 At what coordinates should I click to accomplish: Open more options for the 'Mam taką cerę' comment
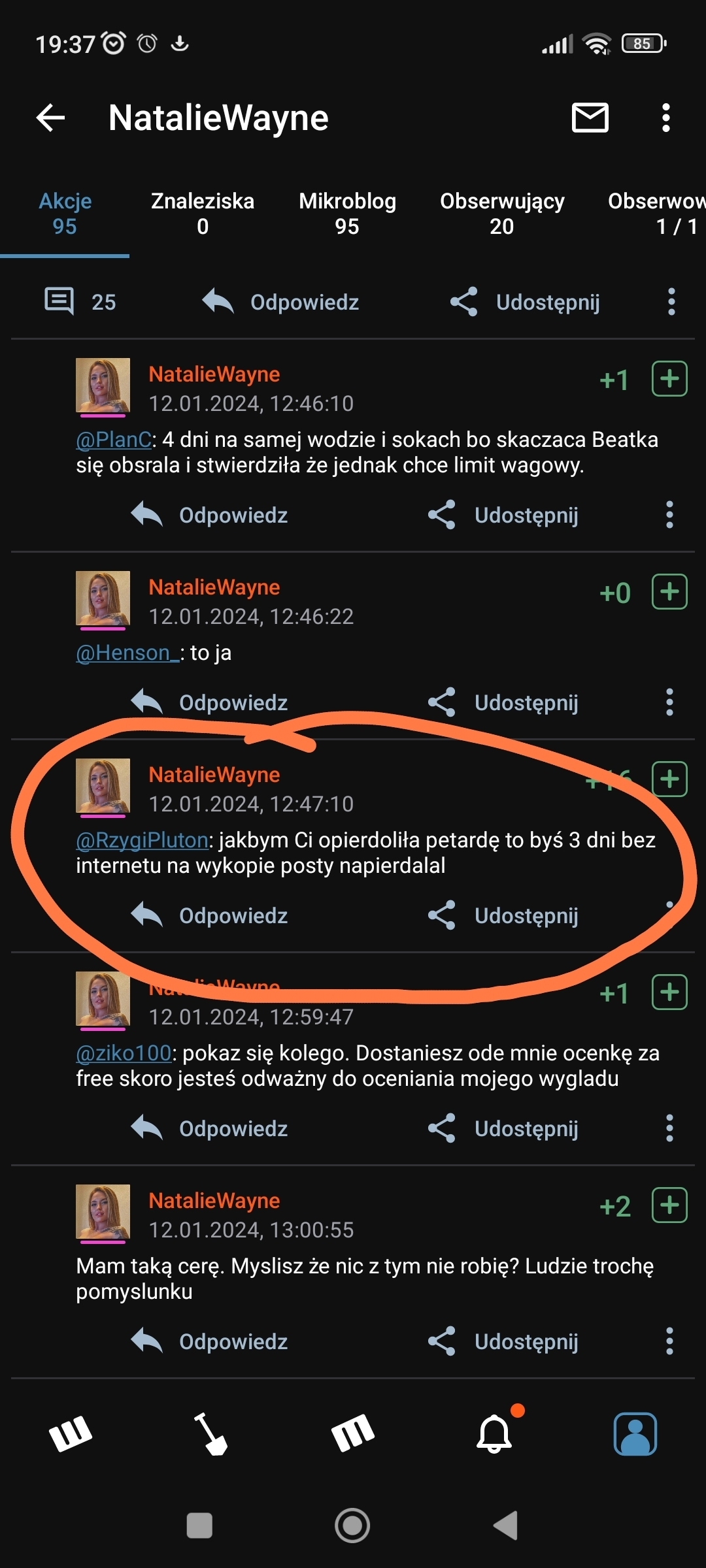[669, 1341]
